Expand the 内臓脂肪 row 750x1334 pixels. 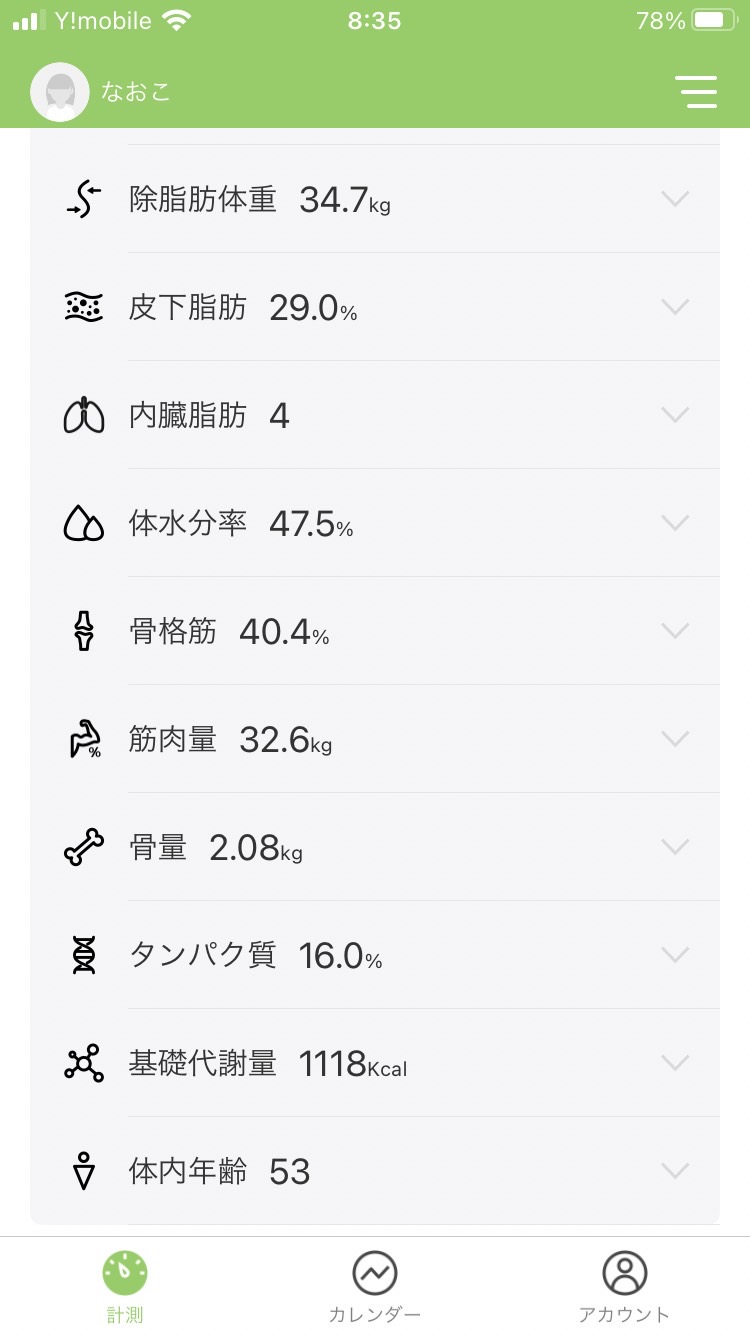tap(375, 415)
